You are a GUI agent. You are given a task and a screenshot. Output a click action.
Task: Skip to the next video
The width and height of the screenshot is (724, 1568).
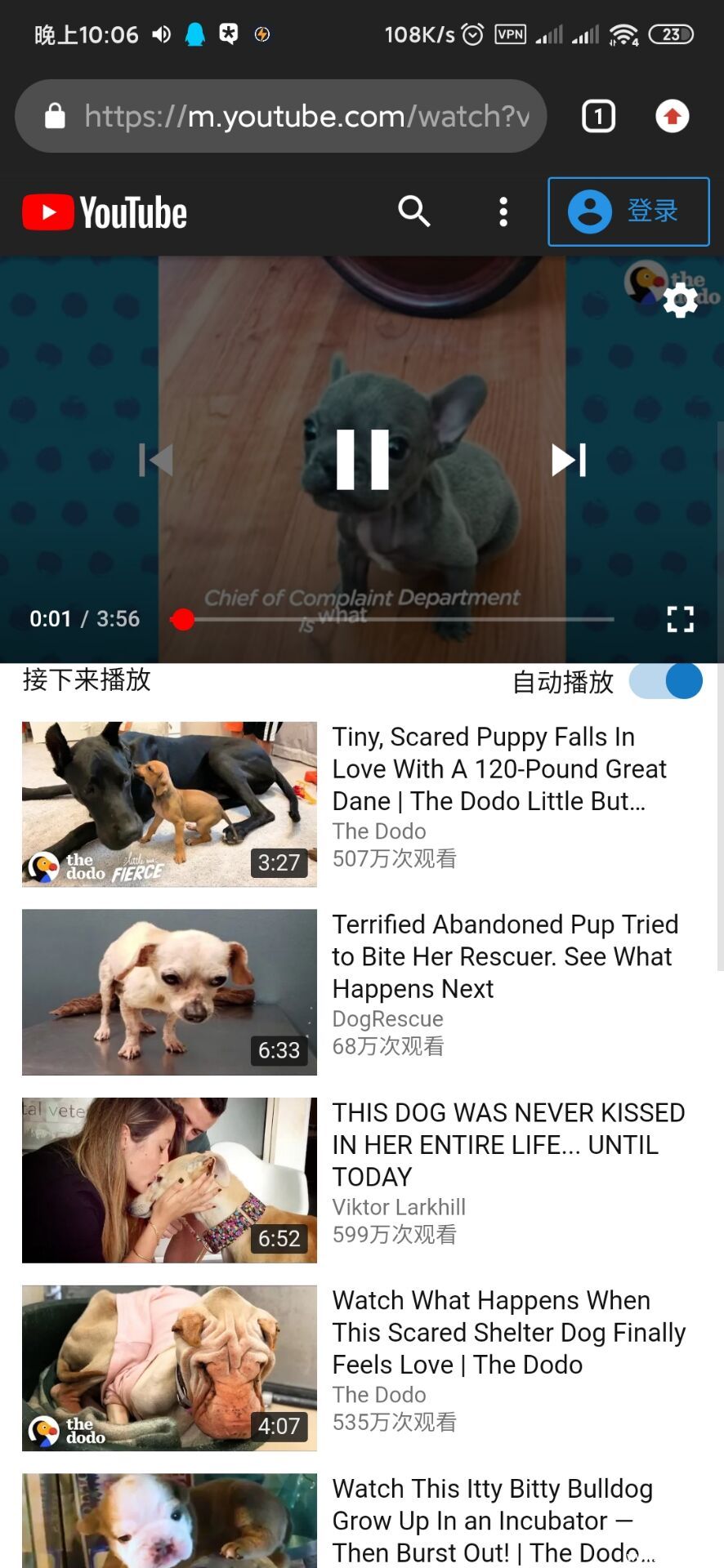(x=569, y=460)
